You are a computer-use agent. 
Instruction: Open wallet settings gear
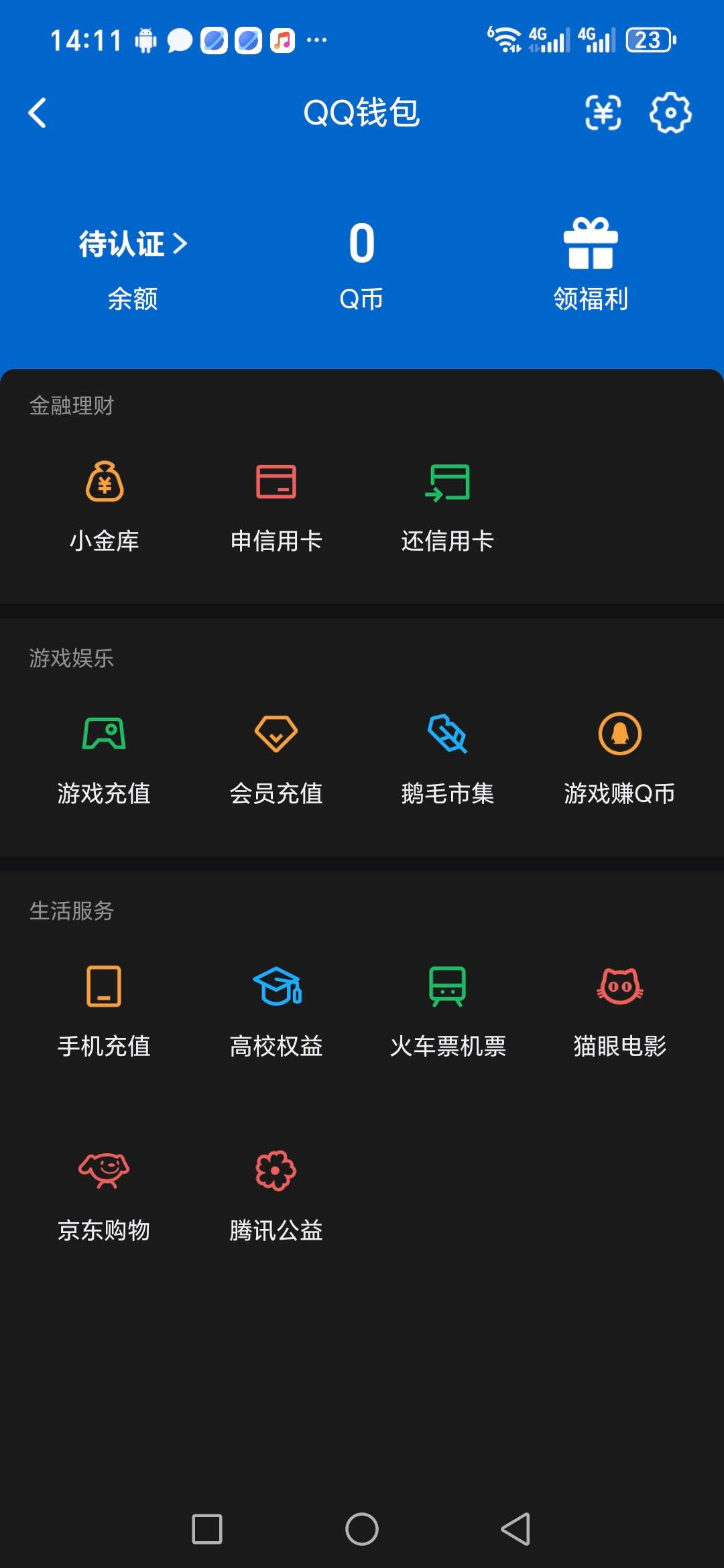pyautogui.click(x=670, y=113)
